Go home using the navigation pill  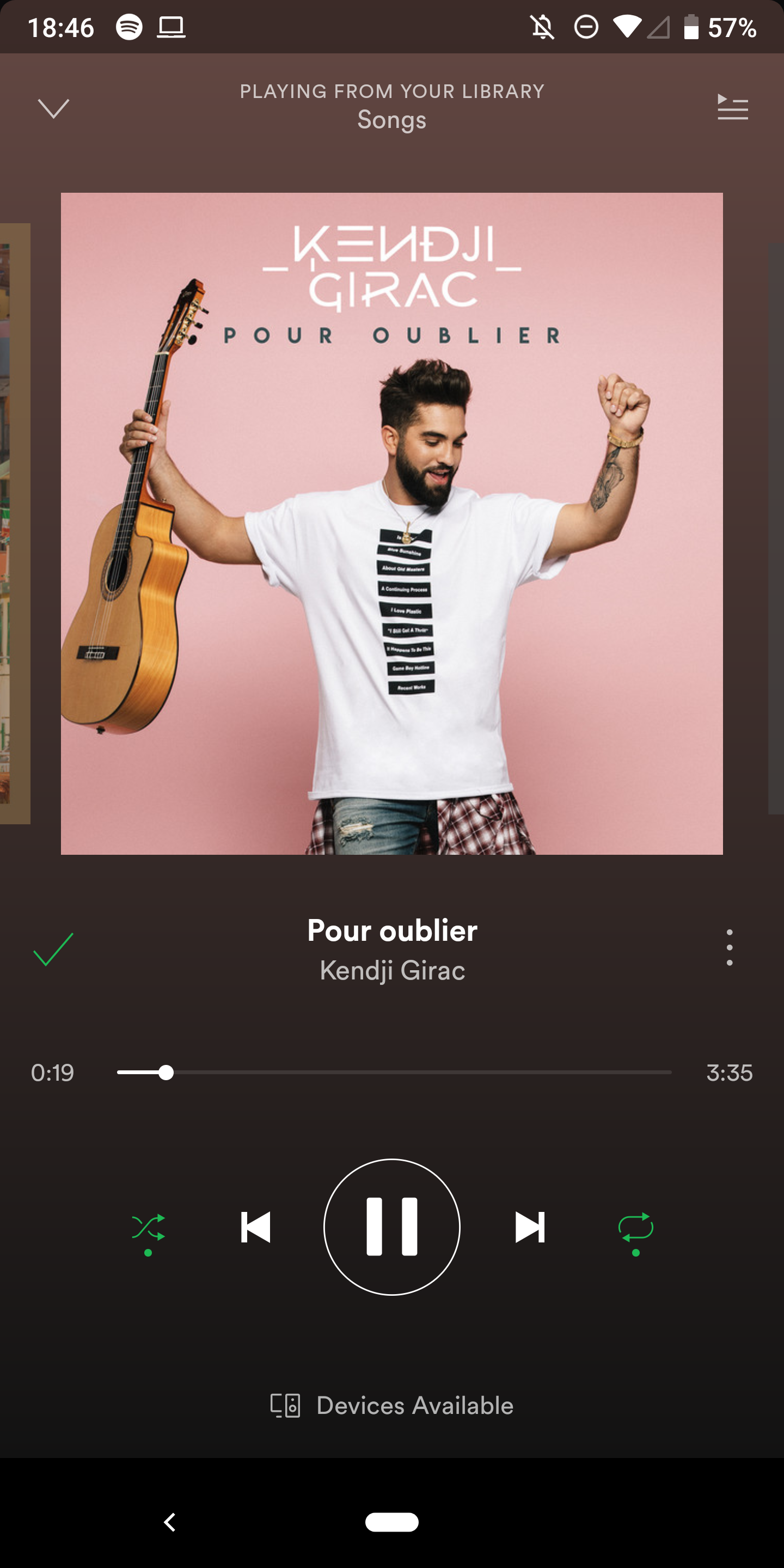click(x=392, y=1522)
